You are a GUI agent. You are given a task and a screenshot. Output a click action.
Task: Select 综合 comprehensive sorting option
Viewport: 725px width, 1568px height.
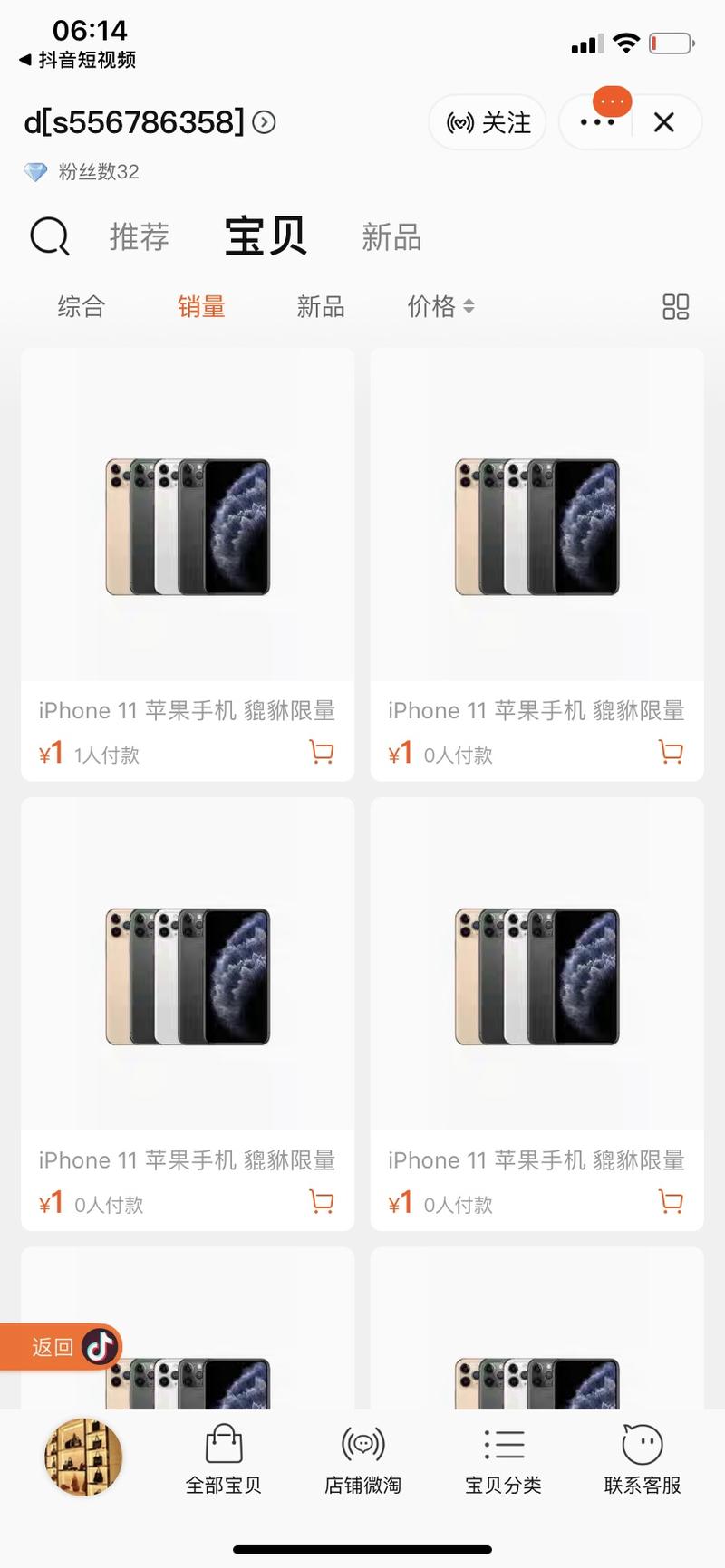pyautogui.click(x=80, y=307)
